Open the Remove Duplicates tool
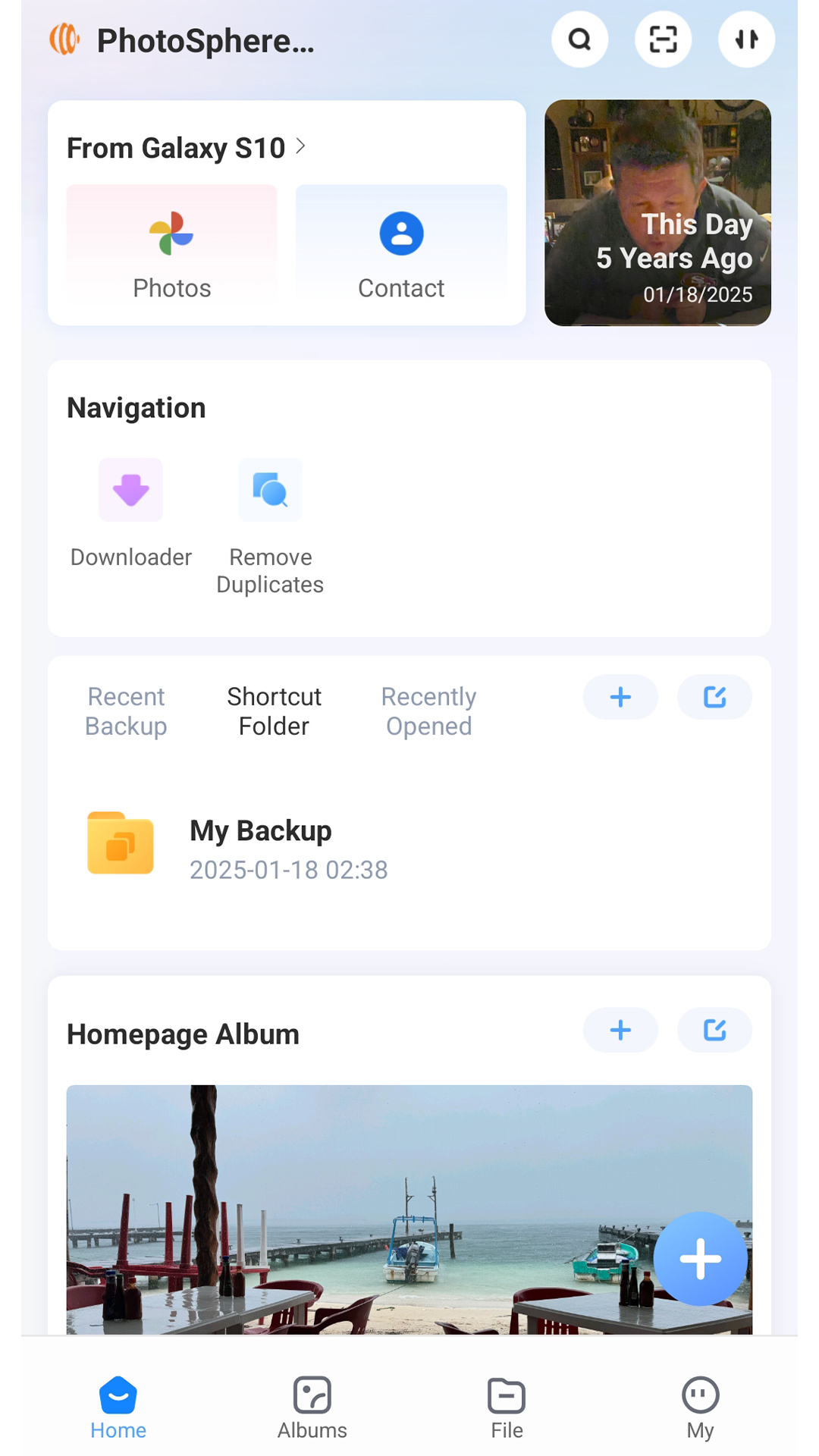This screenshot has height=1456, width=819. 270,489
